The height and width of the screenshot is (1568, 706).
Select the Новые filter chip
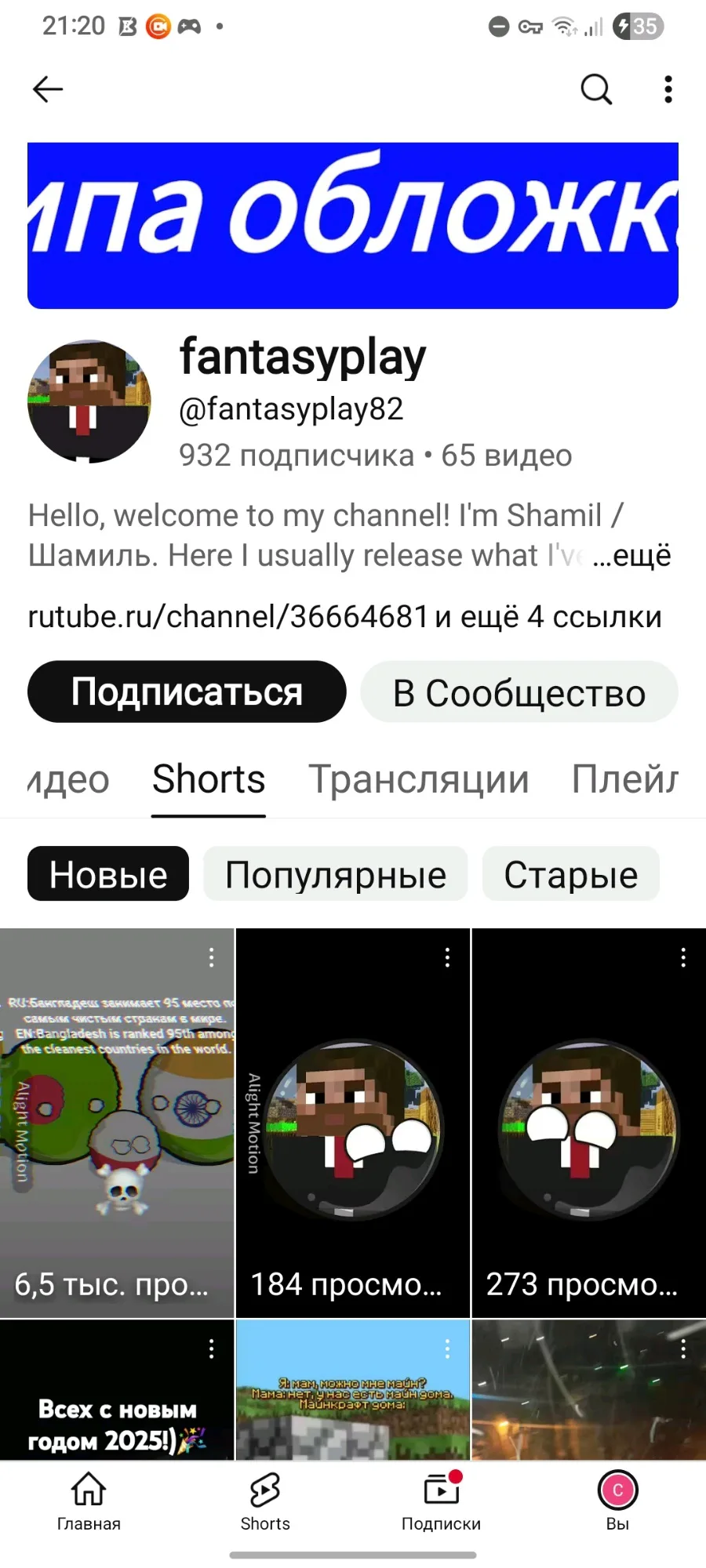(x=108, y=874)
